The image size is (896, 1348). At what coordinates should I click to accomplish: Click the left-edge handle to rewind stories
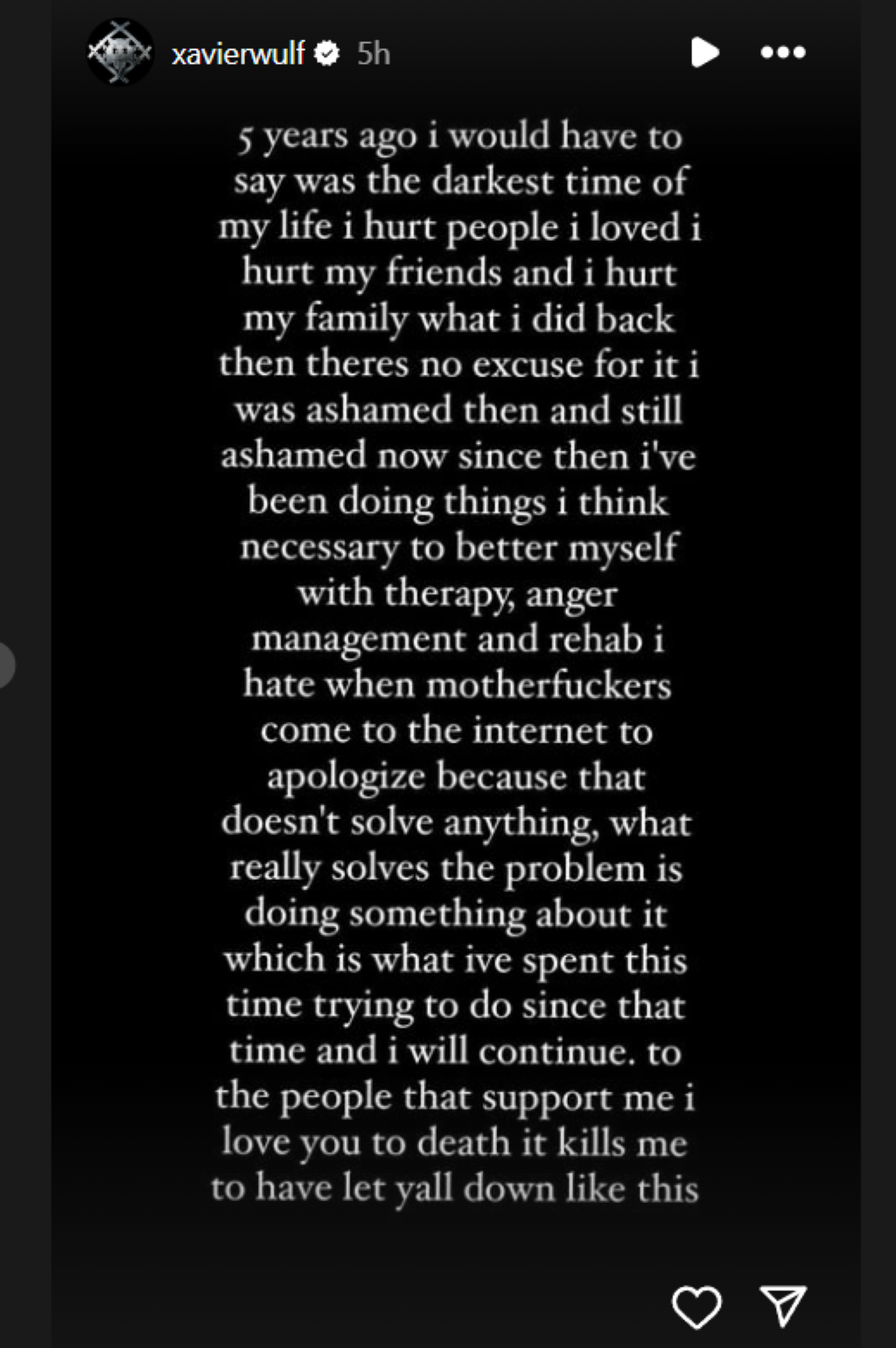click(9, 665)
